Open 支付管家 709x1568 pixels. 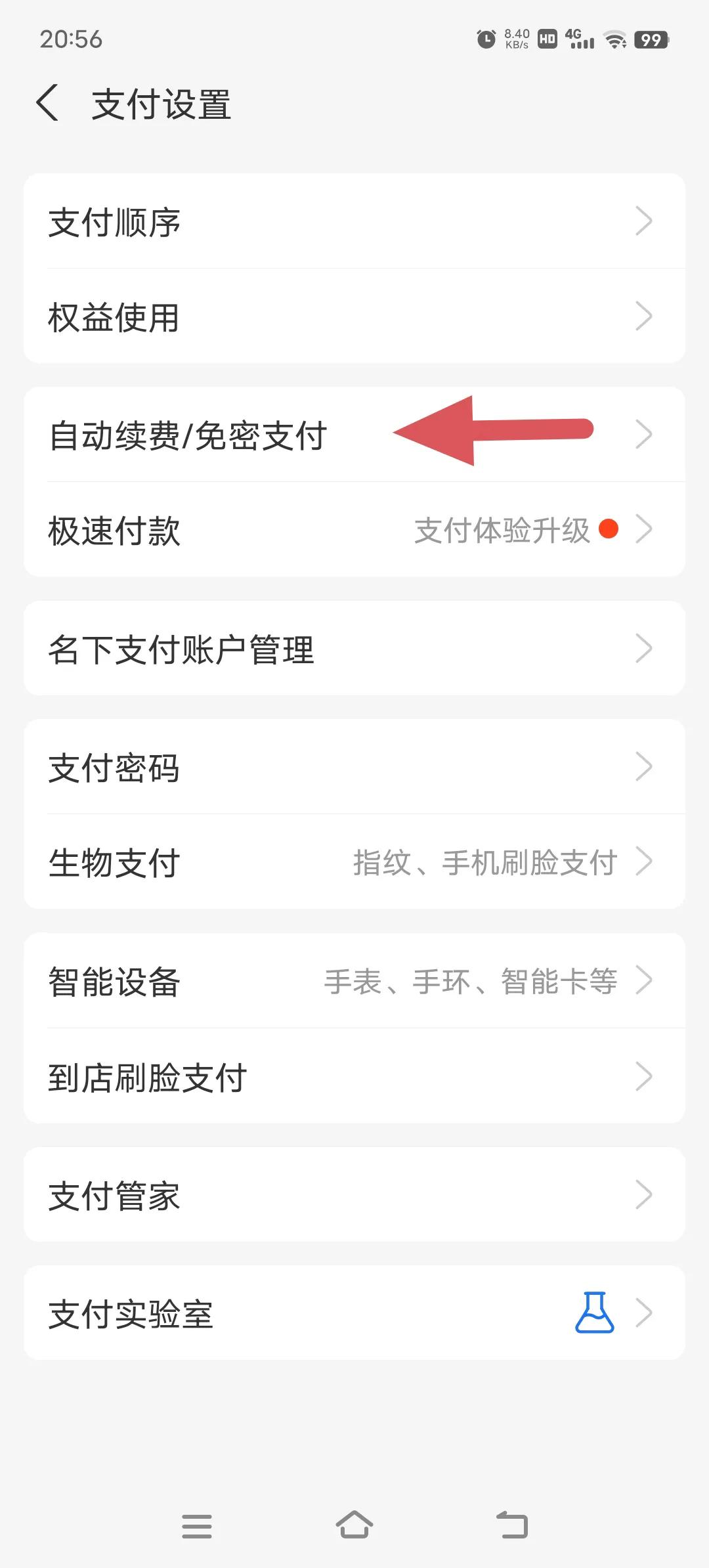354,1194
